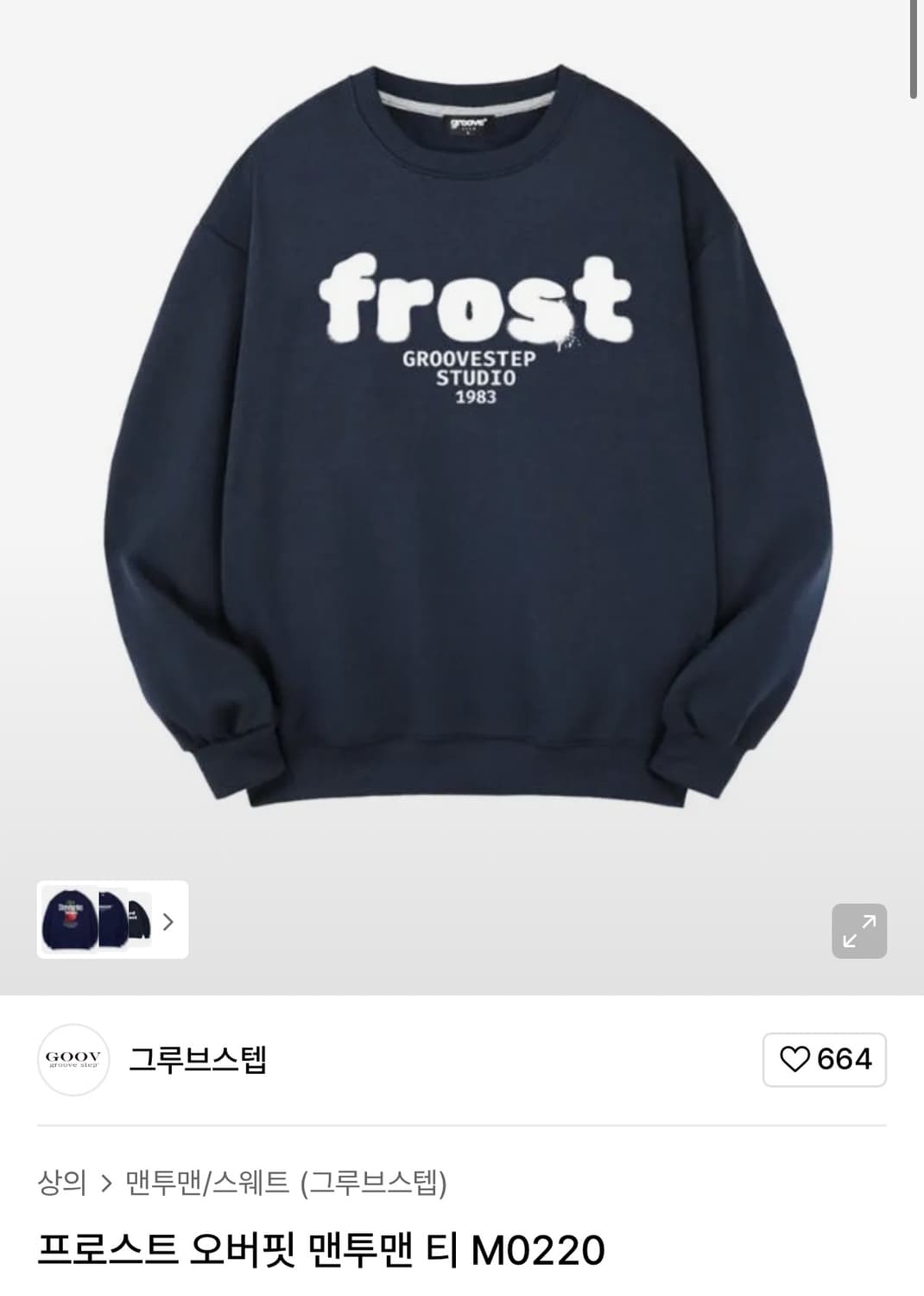This screenshot has width=924, height=1296.
Task: Click the diagonal arrows to enlarge product photo
Action: [x=860, y=930]
